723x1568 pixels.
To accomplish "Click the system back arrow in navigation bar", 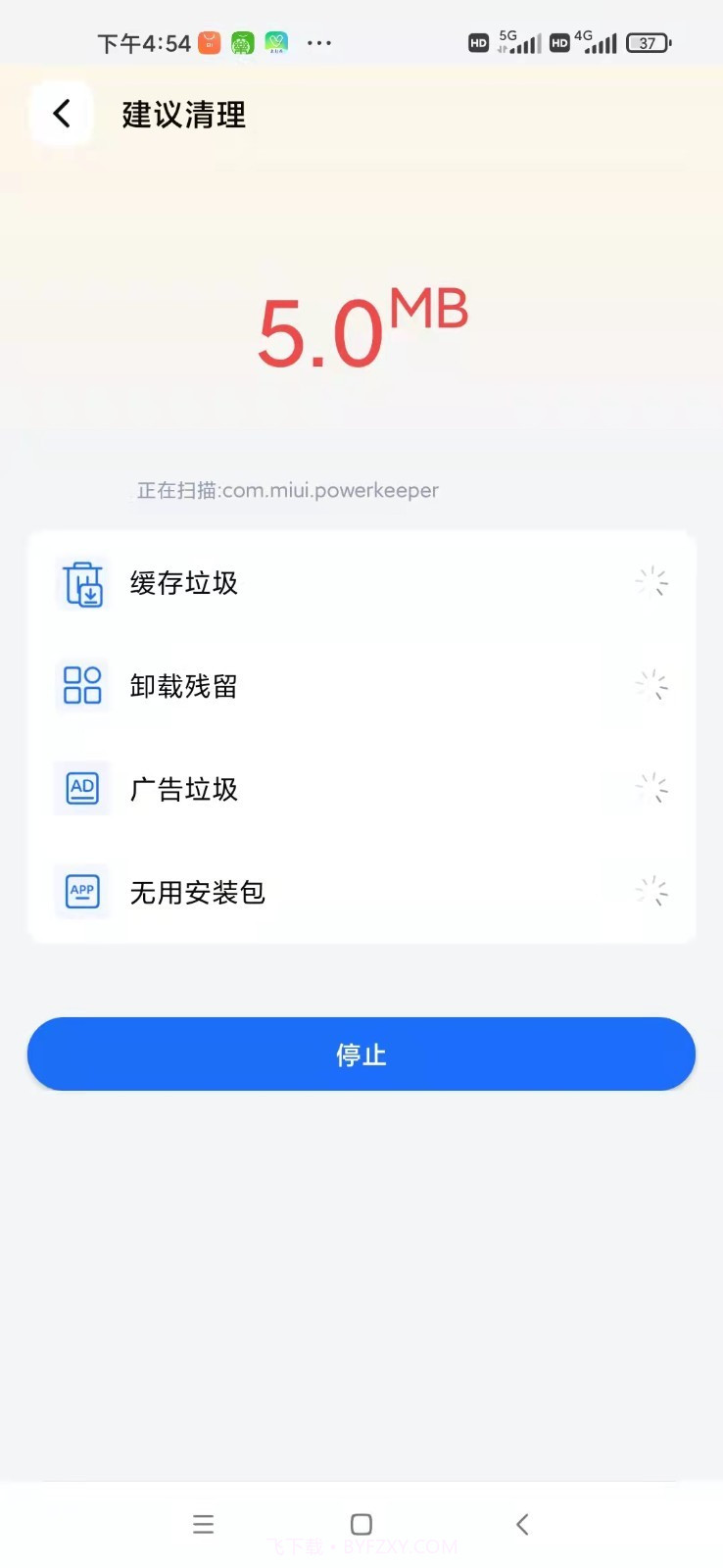I will tap(521, 1524).
